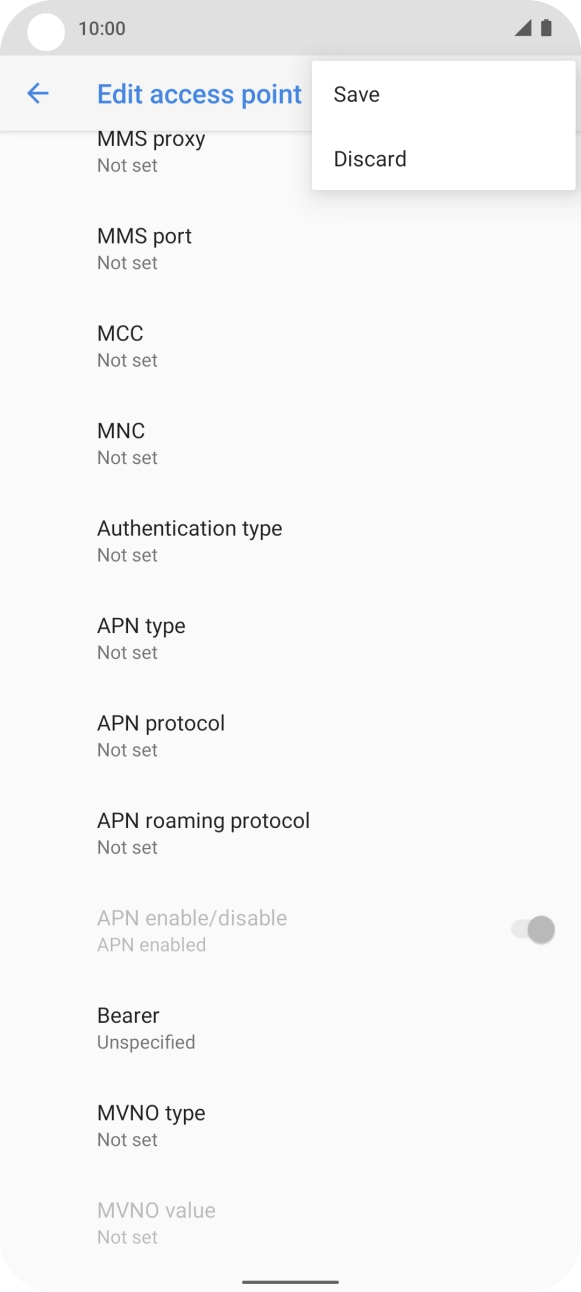Viewport: 581px width, 1292px height.
Task: Choose the APN protocol
Action: pyautogui.click(x=290, y=736)
